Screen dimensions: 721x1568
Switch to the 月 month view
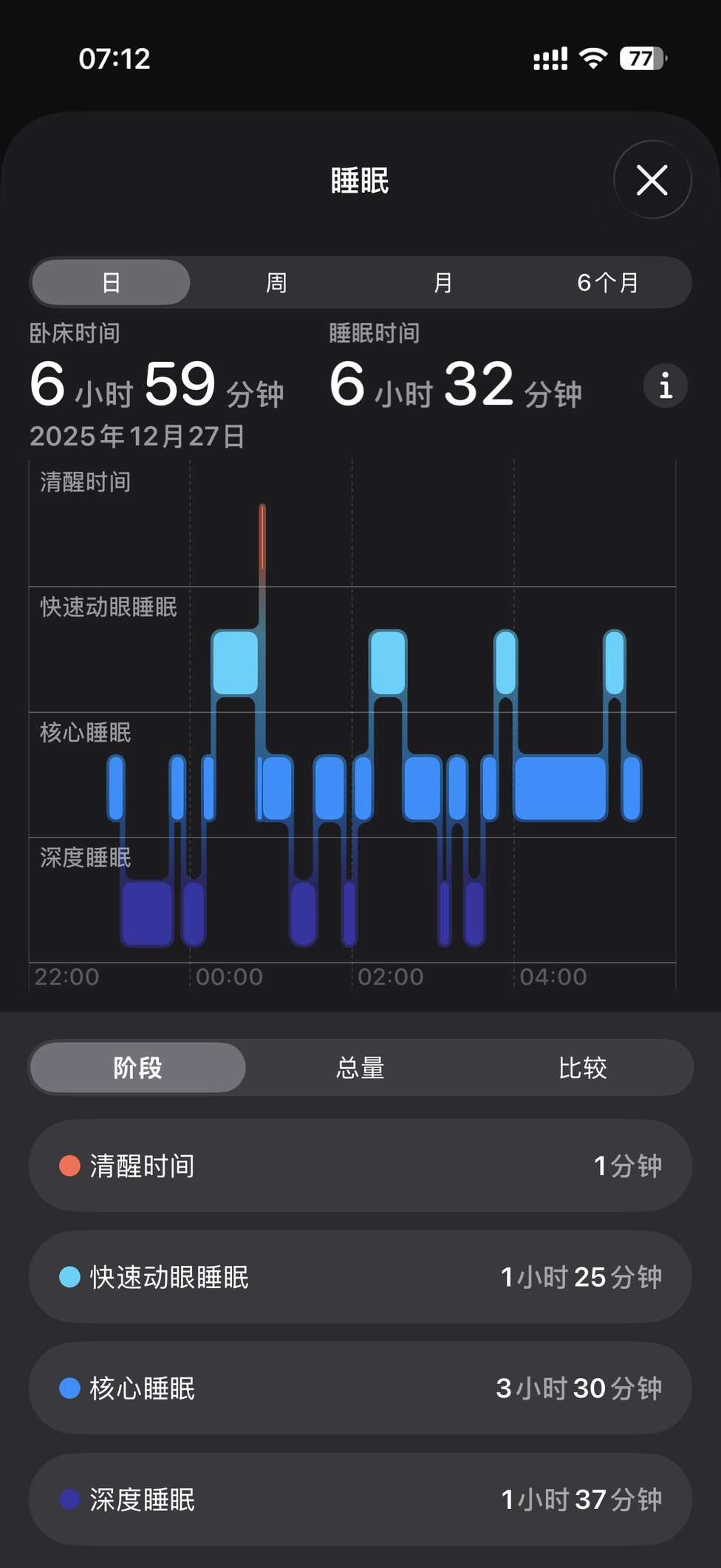(442, 282)
